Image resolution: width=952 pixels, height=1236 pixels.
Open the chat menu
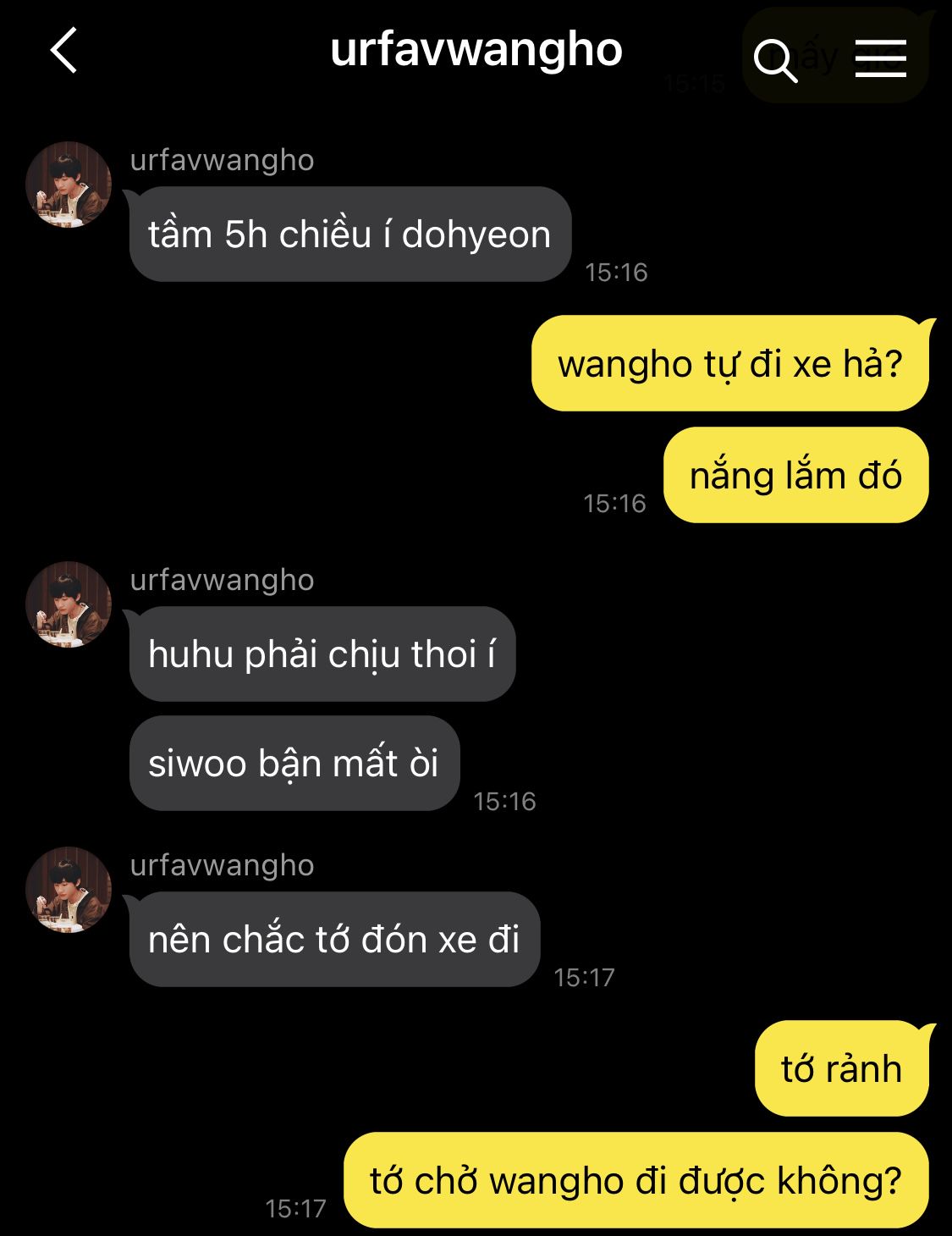click(880, 58)
